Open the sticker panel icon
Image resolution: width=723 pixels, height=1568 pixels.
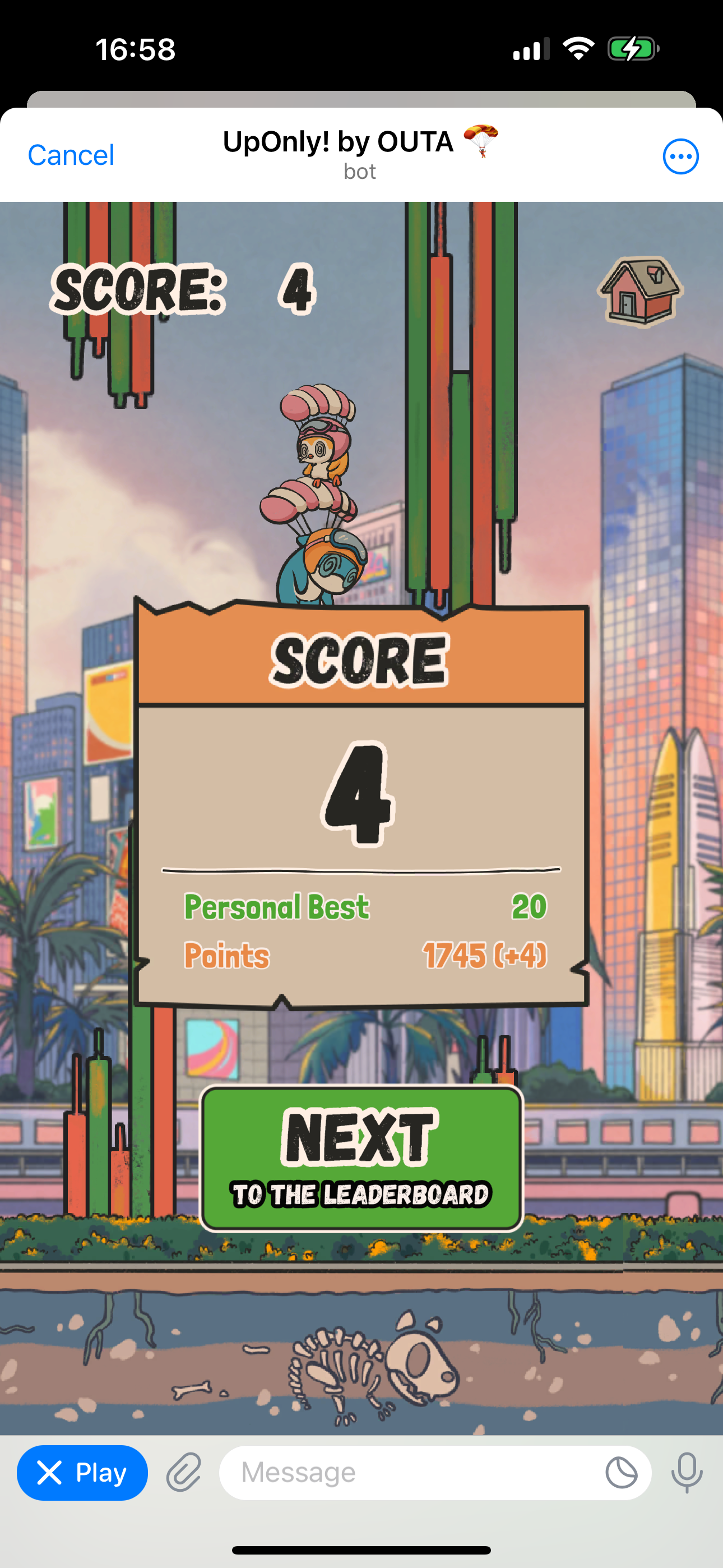(x=621, y=1473)
